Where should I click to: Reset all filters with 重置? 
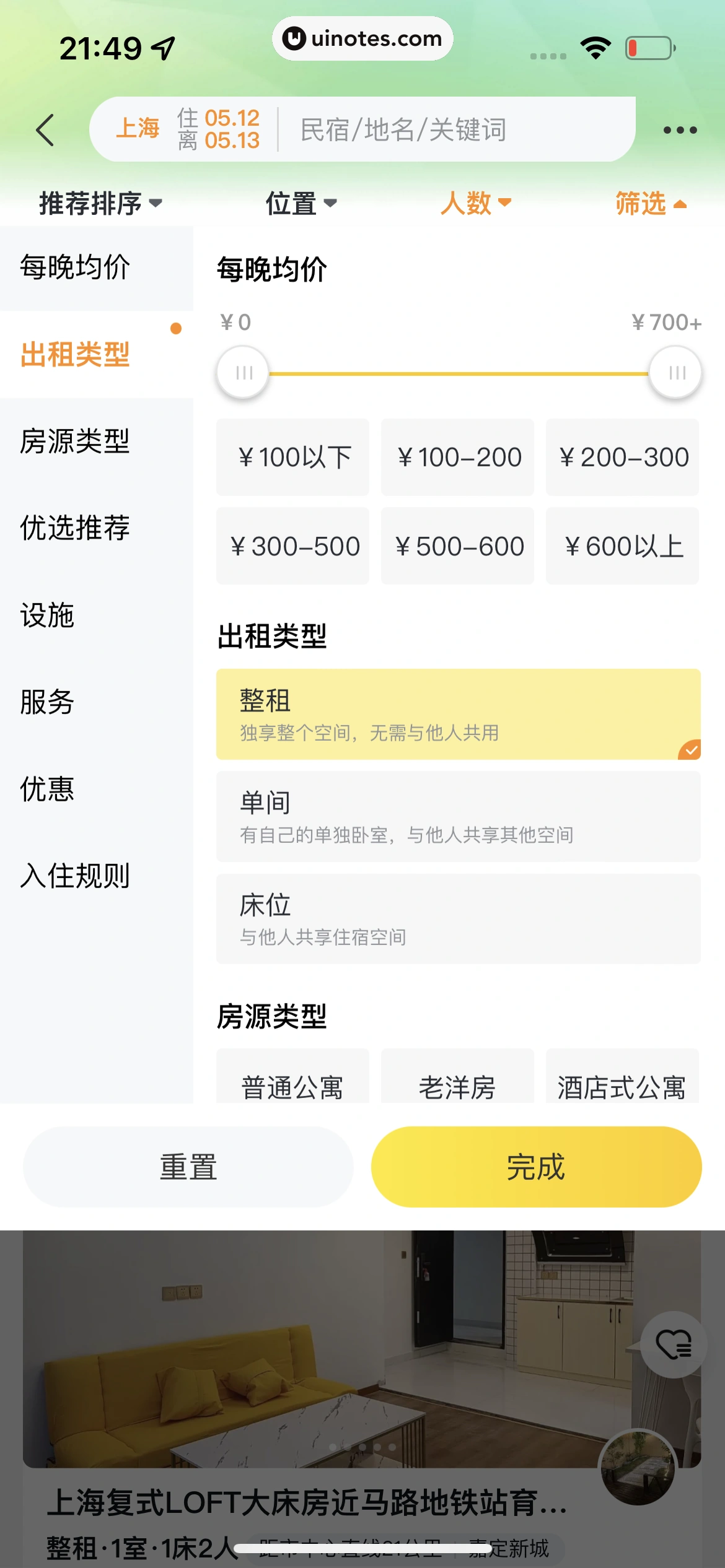pos(188,1167)
